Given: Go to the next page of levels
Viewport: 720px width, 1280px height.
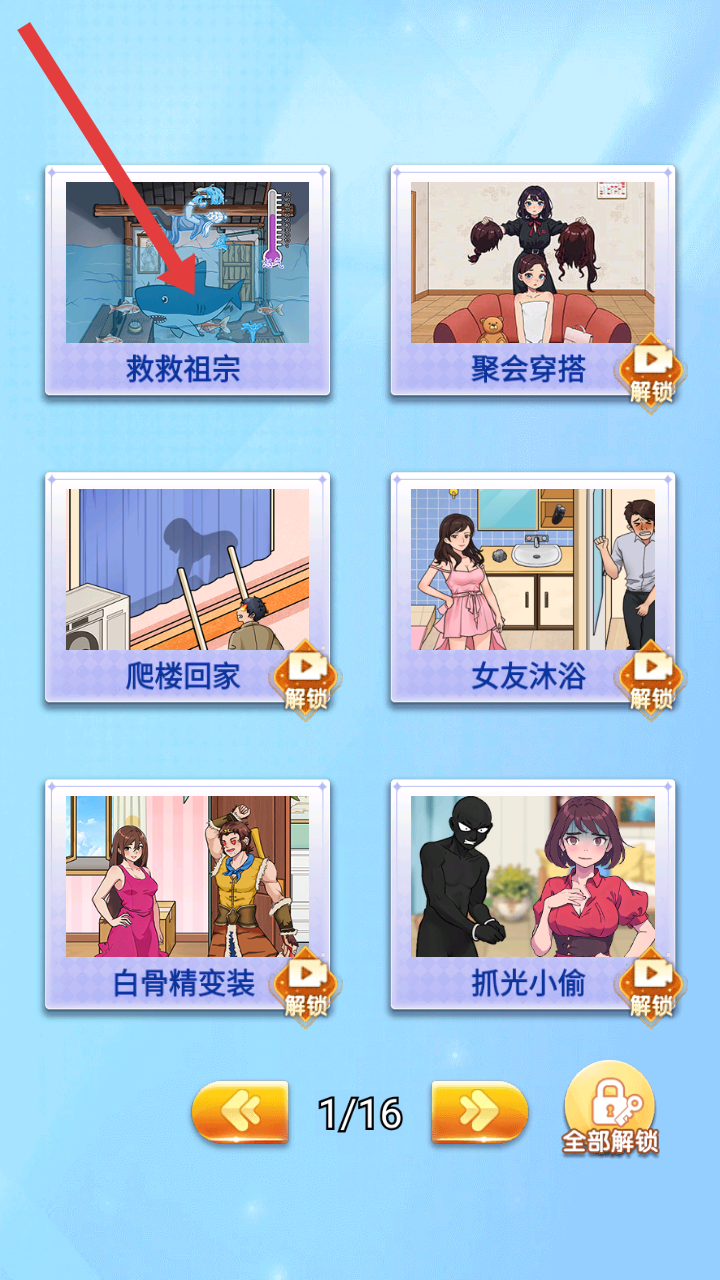Looking at the screenshot, I should point(479,1111).
